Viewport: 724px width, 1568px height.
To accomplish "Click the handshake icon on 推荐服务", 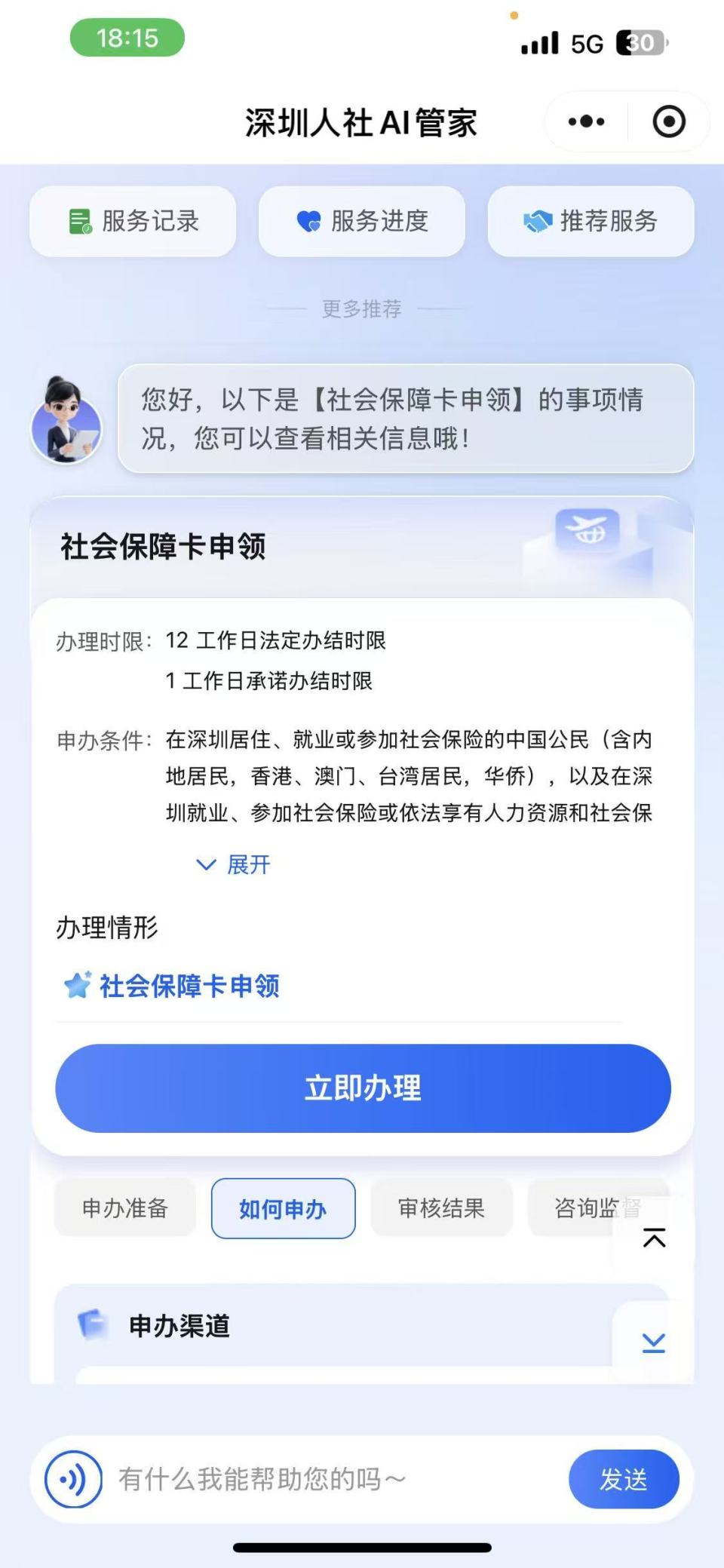I will 537,220.
